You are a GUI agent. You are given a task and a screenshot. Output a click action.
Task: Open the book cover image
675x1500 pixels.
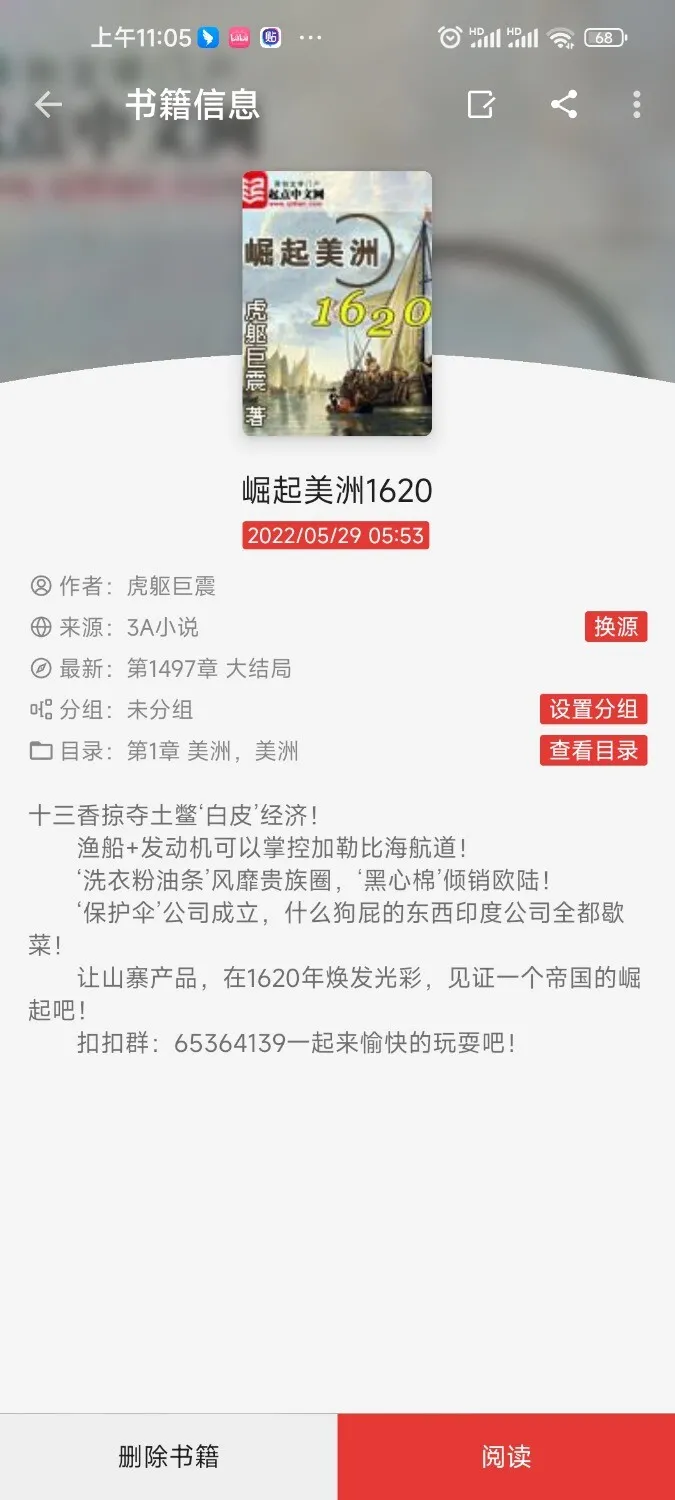pos(337,303)
